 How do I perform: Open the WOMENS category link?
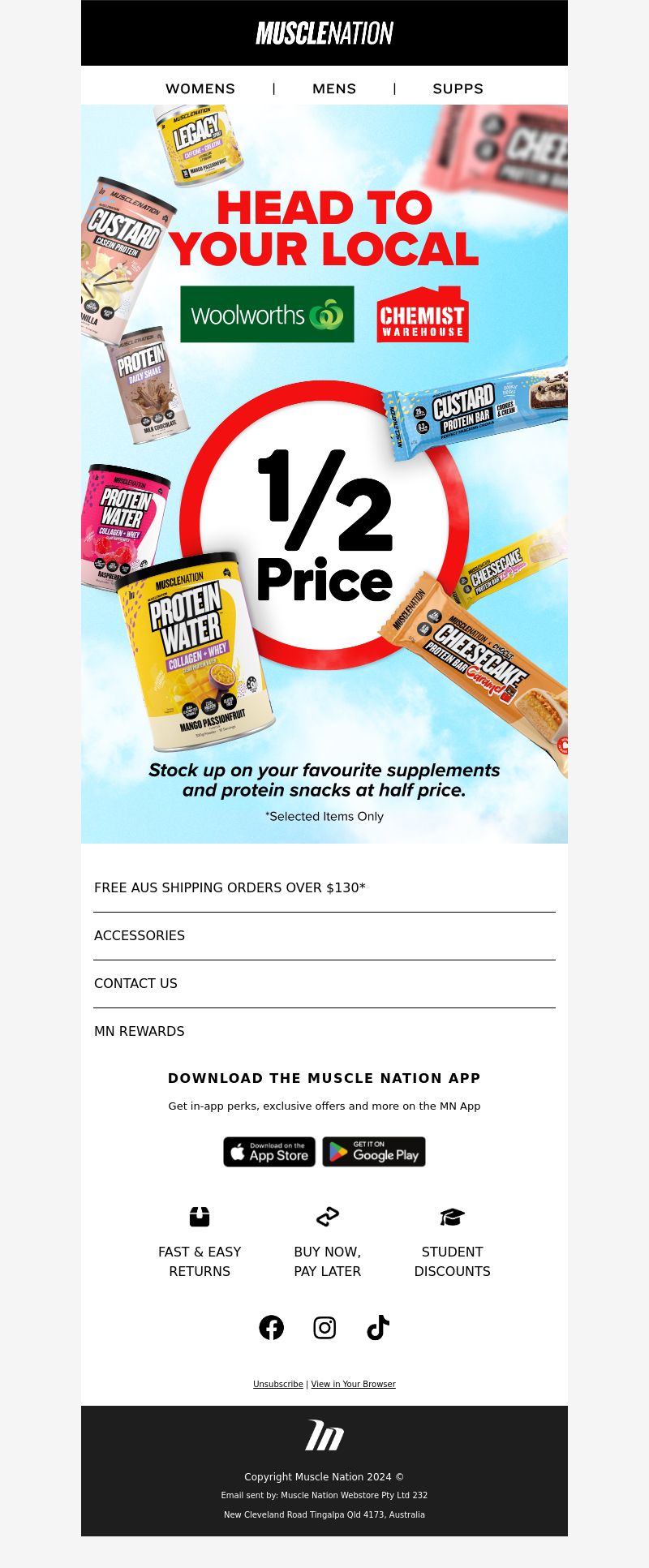200,88
